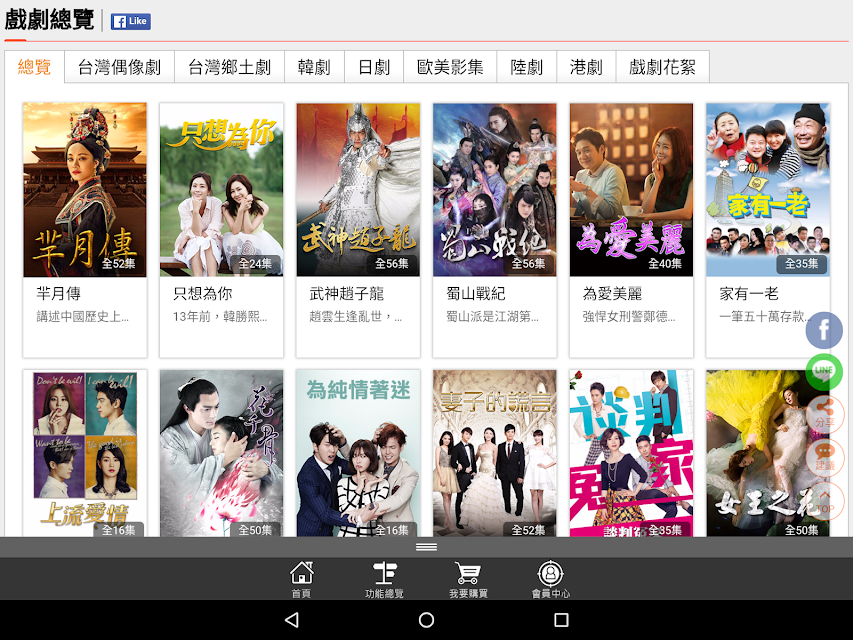Like the page on Facebook
The height and width of the screenshot is (640, 853).
(x=130, y=21)
